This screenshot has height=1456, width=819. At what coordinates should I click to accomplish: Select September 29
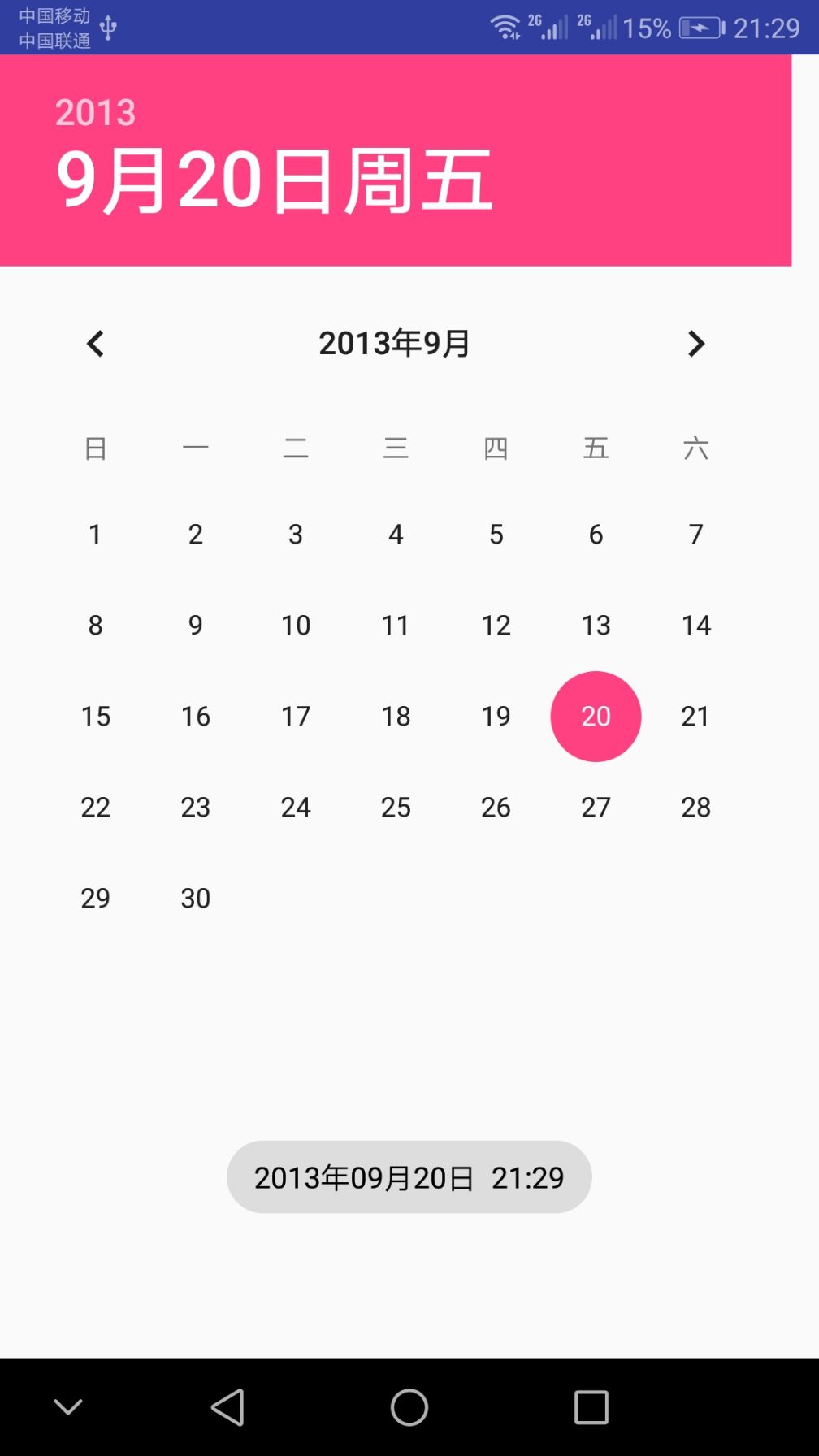pyautogui.click(x=95, y=898)
